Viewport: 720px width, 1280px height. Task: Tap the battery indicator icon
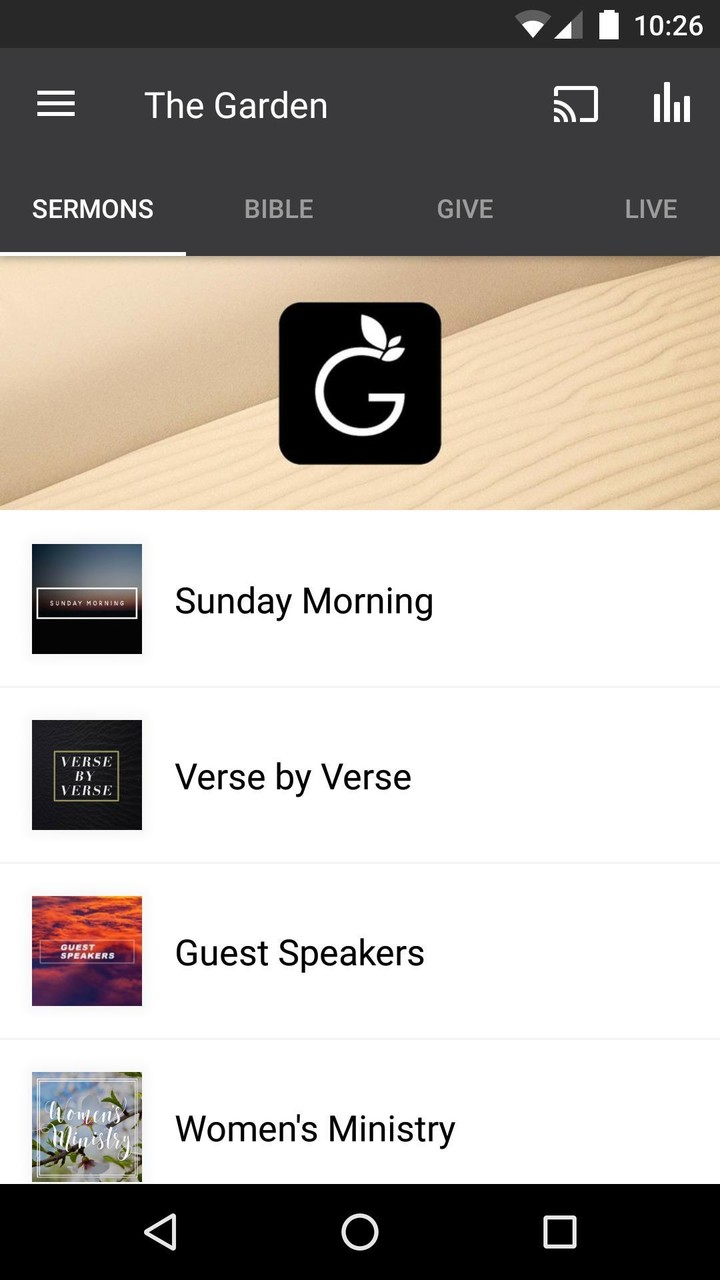[610, 24]
